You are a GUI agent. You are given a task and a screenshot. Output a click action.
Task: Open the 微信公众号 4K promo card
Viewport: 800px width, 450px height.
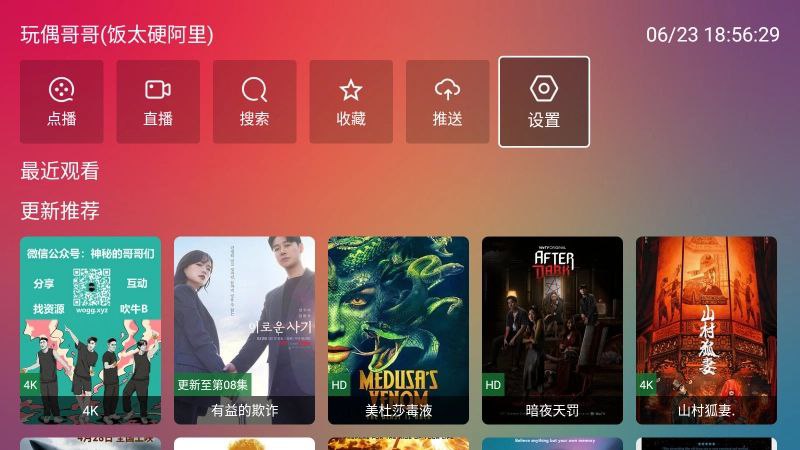[90, 329]
